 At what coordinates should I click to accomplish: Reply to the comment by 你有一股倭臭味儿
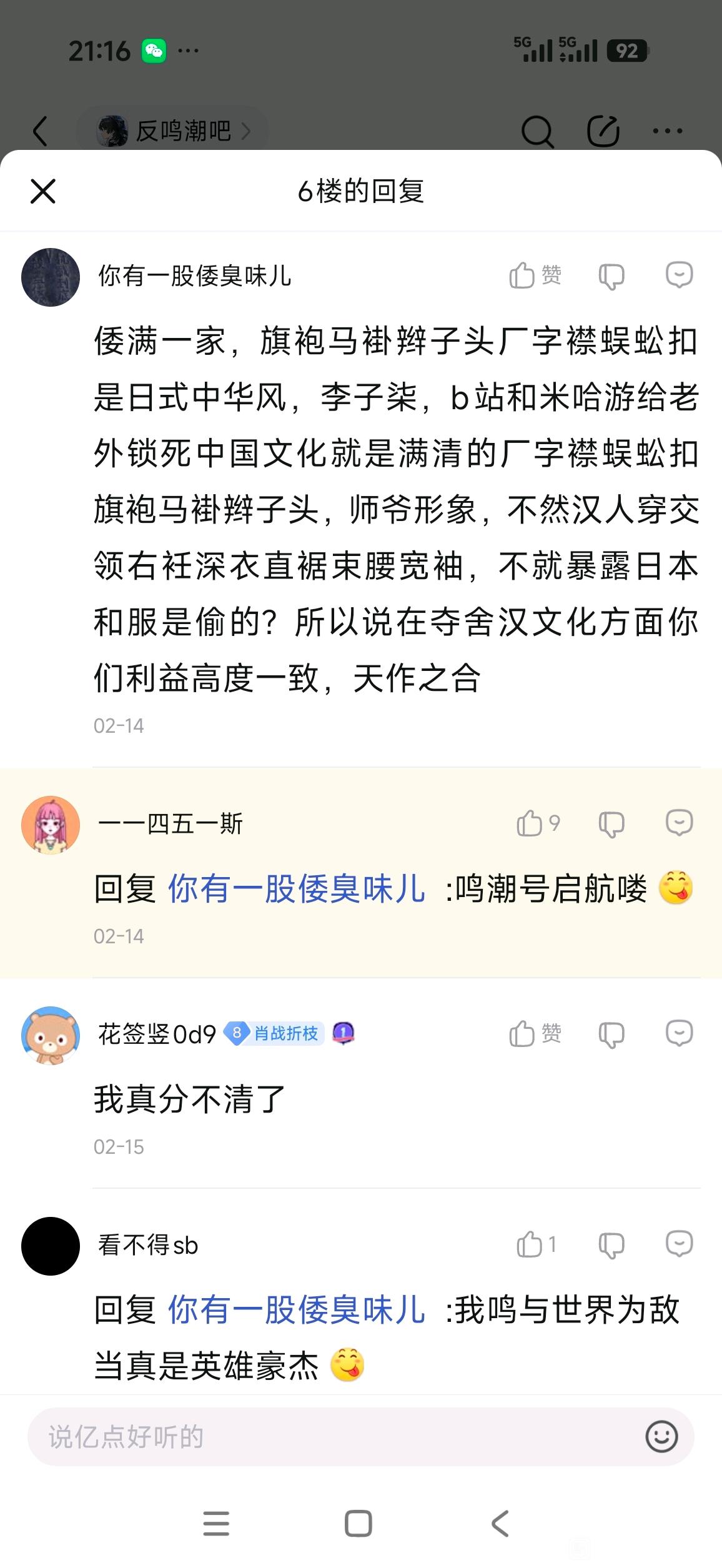coord(679,275)
